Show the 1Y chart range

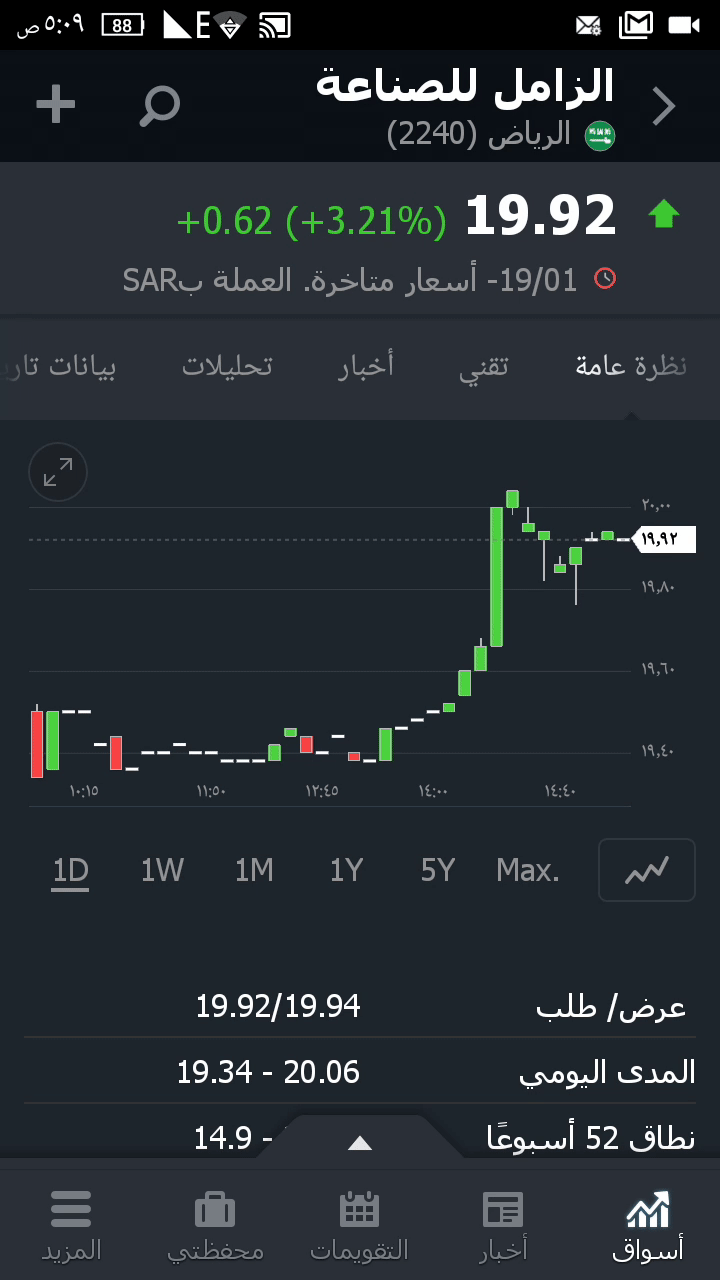[x=346, y=871]
